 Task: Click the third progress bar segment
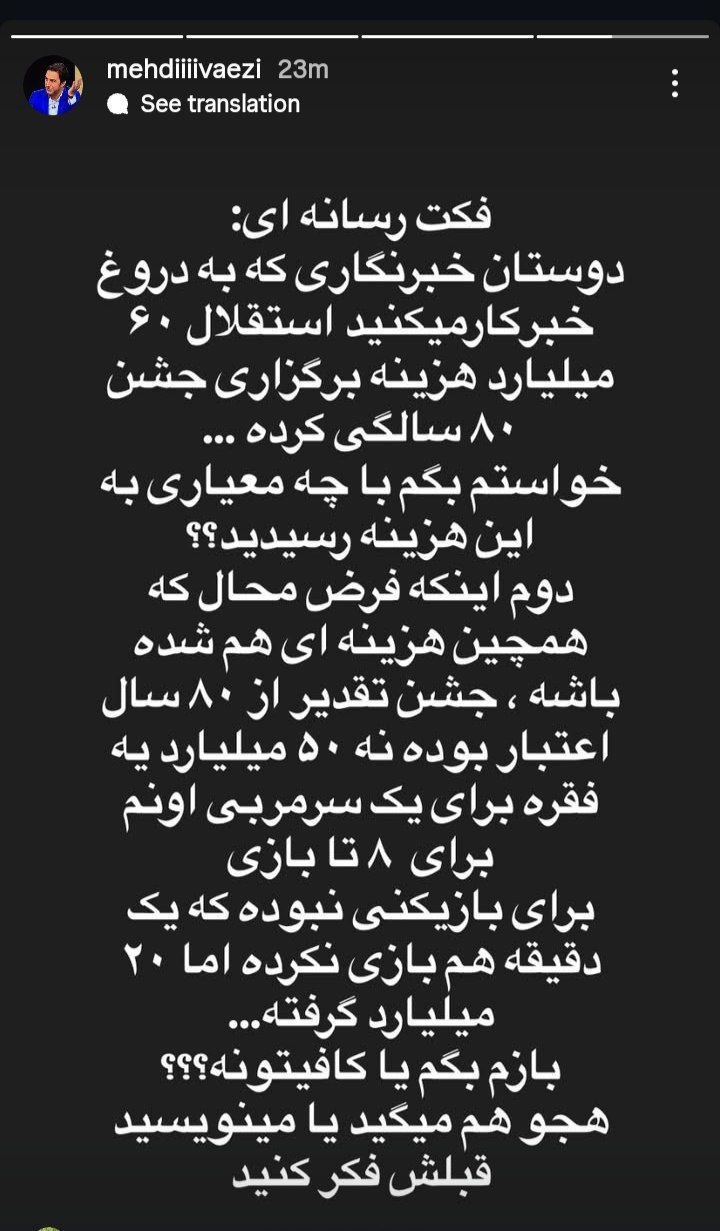(x=448, y=36)
